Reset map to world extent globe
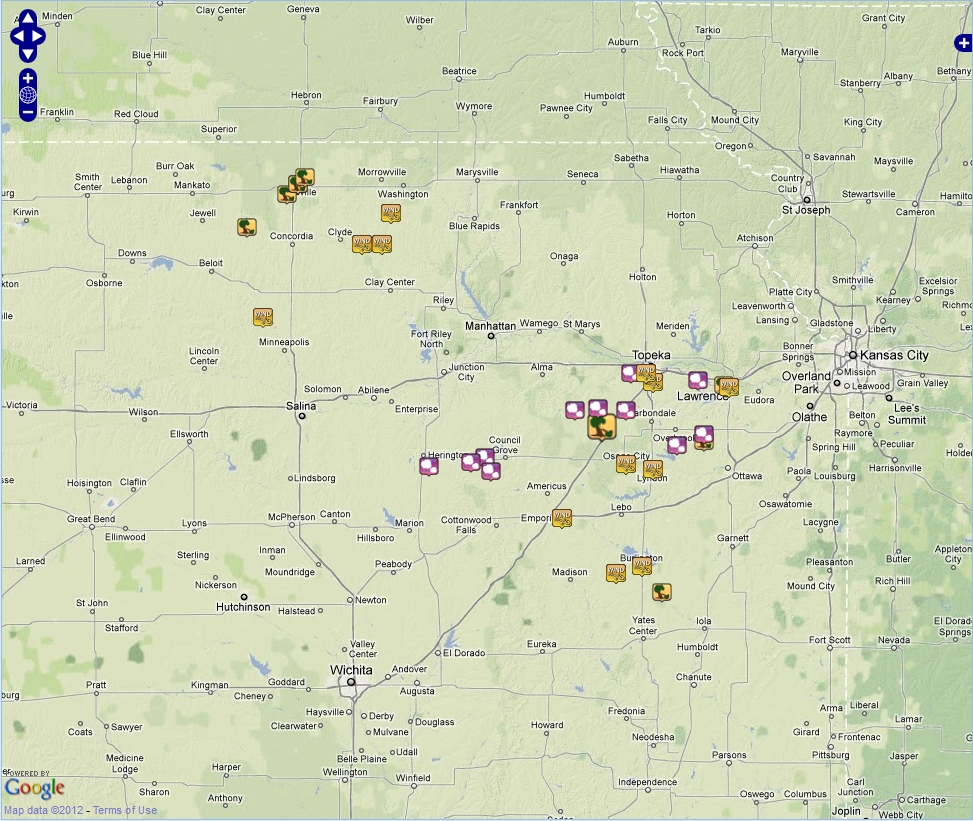Image resolution: width=973 pixels, height=821 pixels. tap(28, 95)
